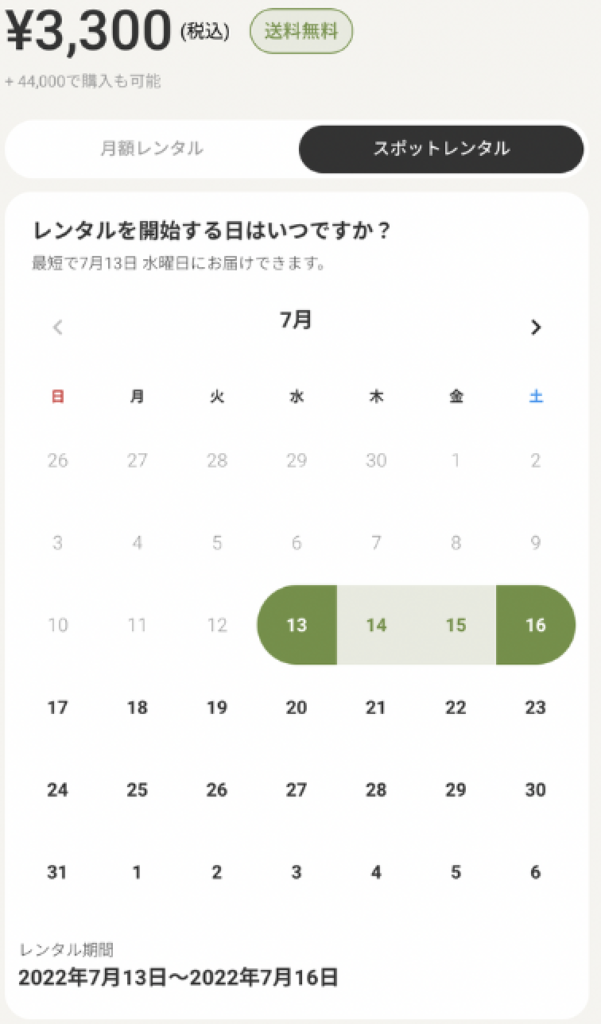The height and width of the screenshot is (1024, 601).
Task: Select July 17 as the date
Action: point(57,707)
